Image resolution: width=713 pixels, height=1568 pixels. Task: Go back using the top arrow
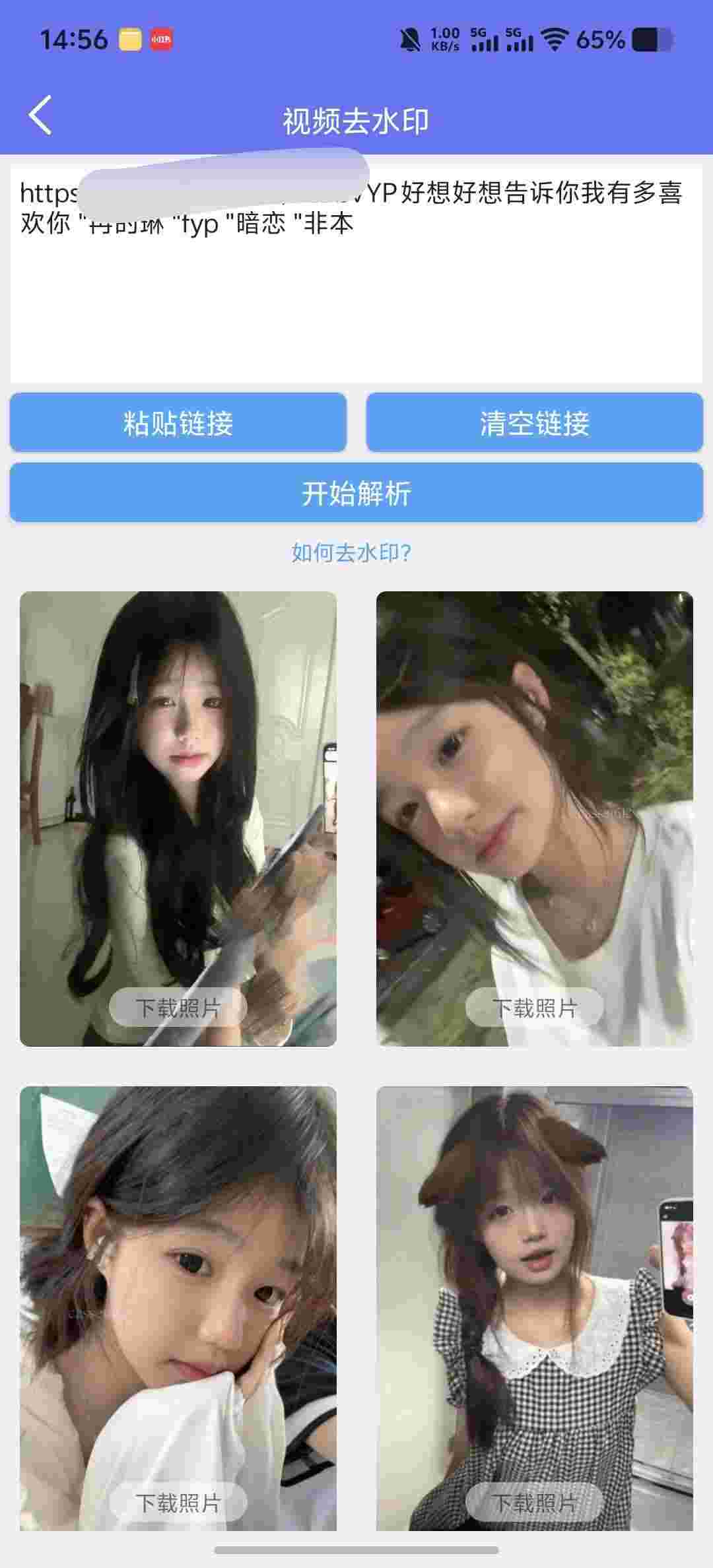coord(41,115)
